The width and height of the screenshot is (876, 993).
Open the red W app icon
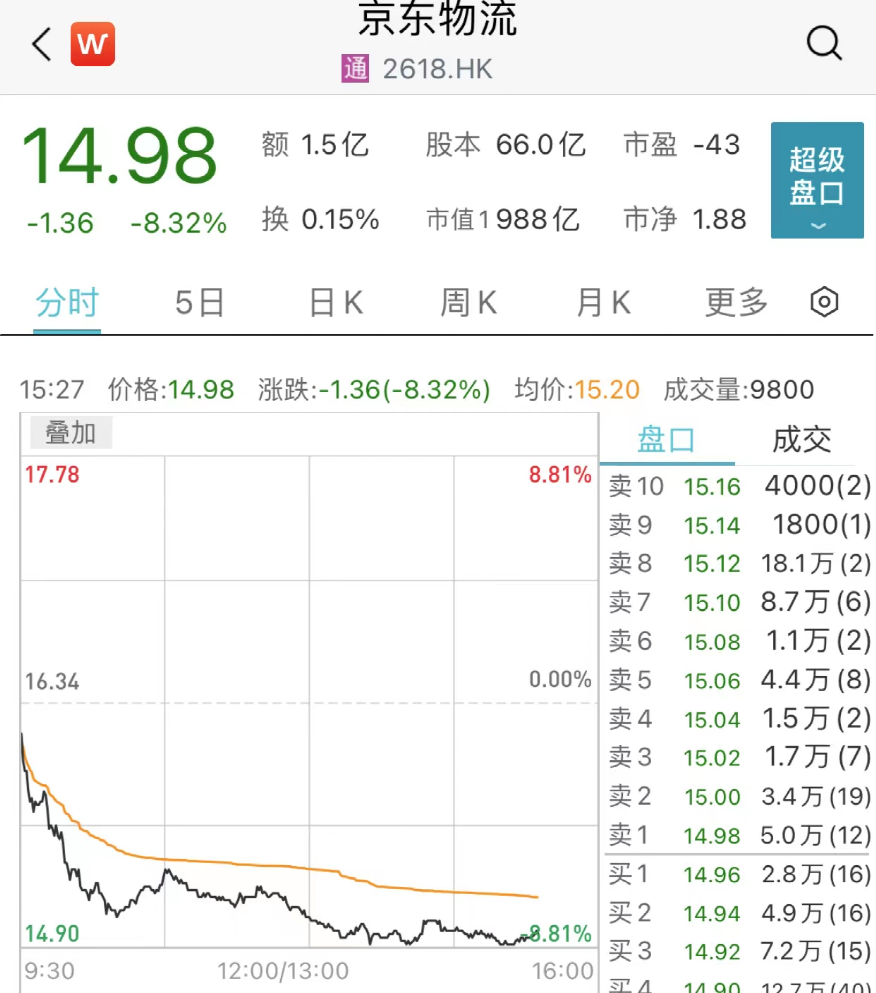coord(92,45)
